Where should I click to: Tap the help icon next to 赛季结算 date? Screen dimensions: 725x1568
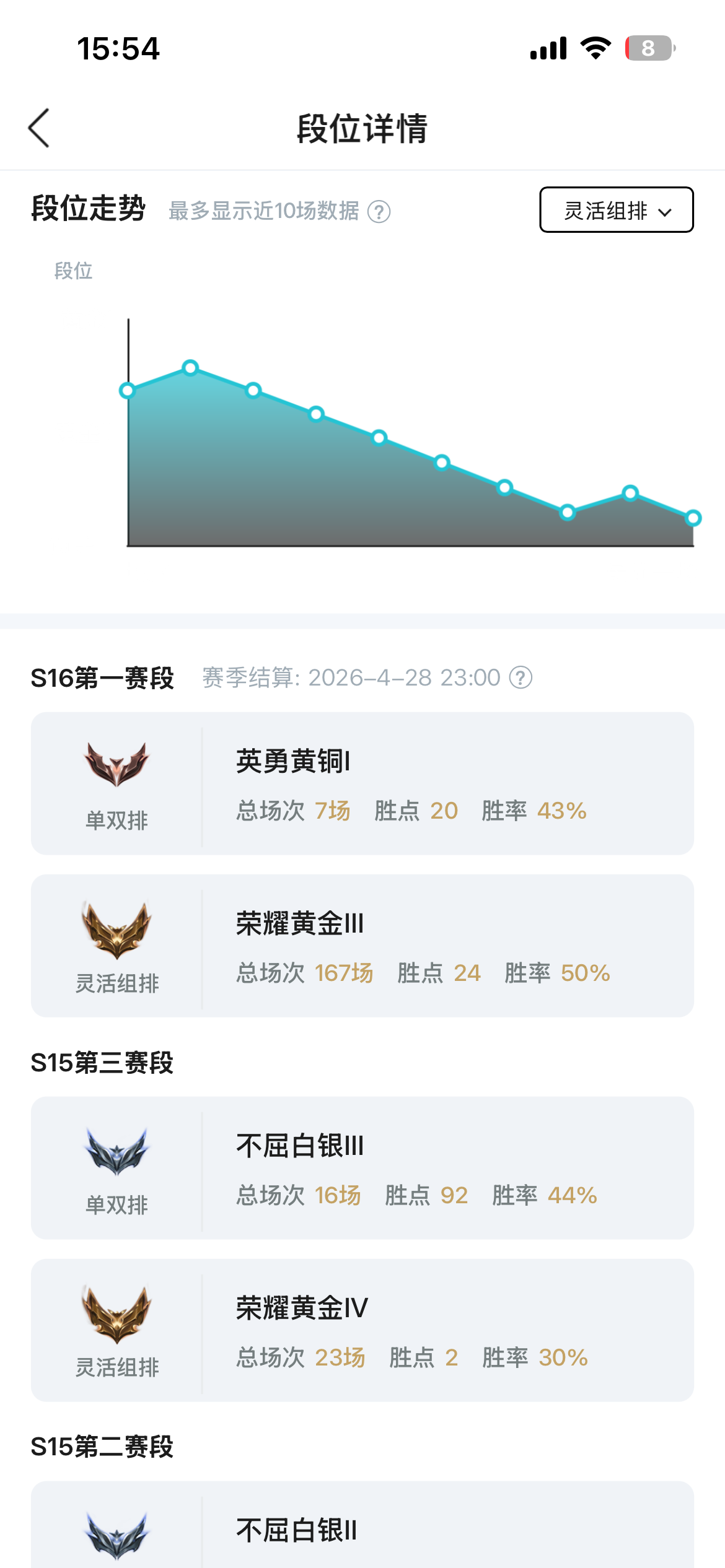pyautogui.click(x=521, y=677)
